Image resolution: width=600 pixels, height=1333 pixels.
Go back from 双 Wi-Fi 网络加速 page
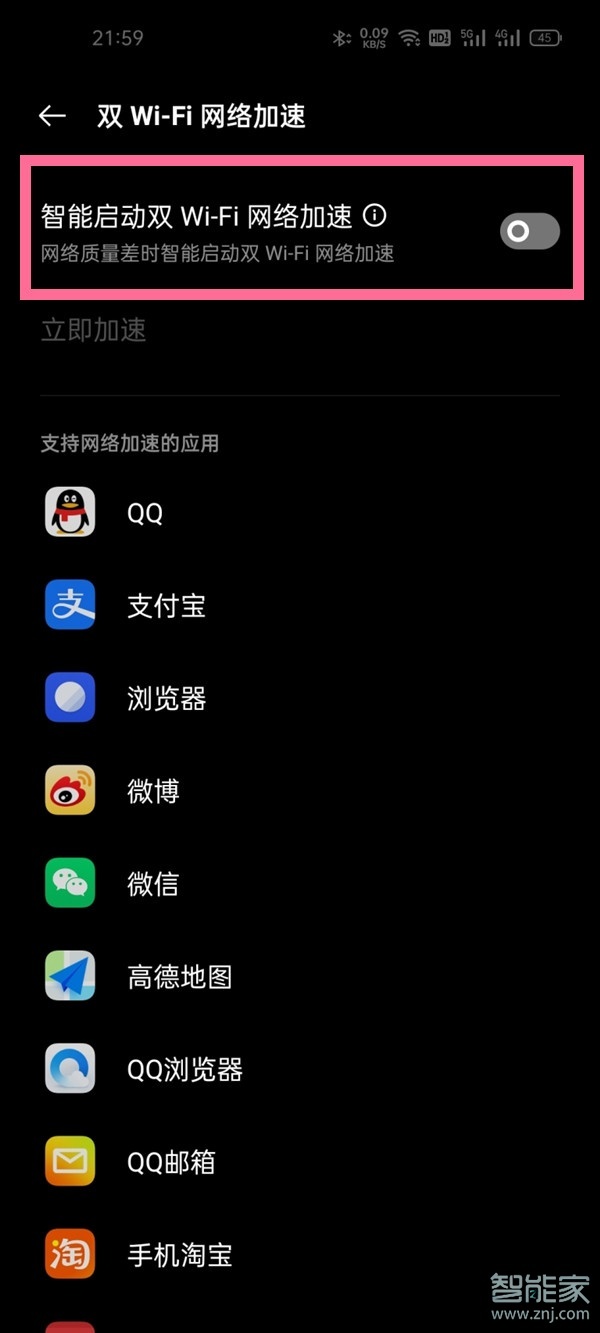tap(52, 116)
